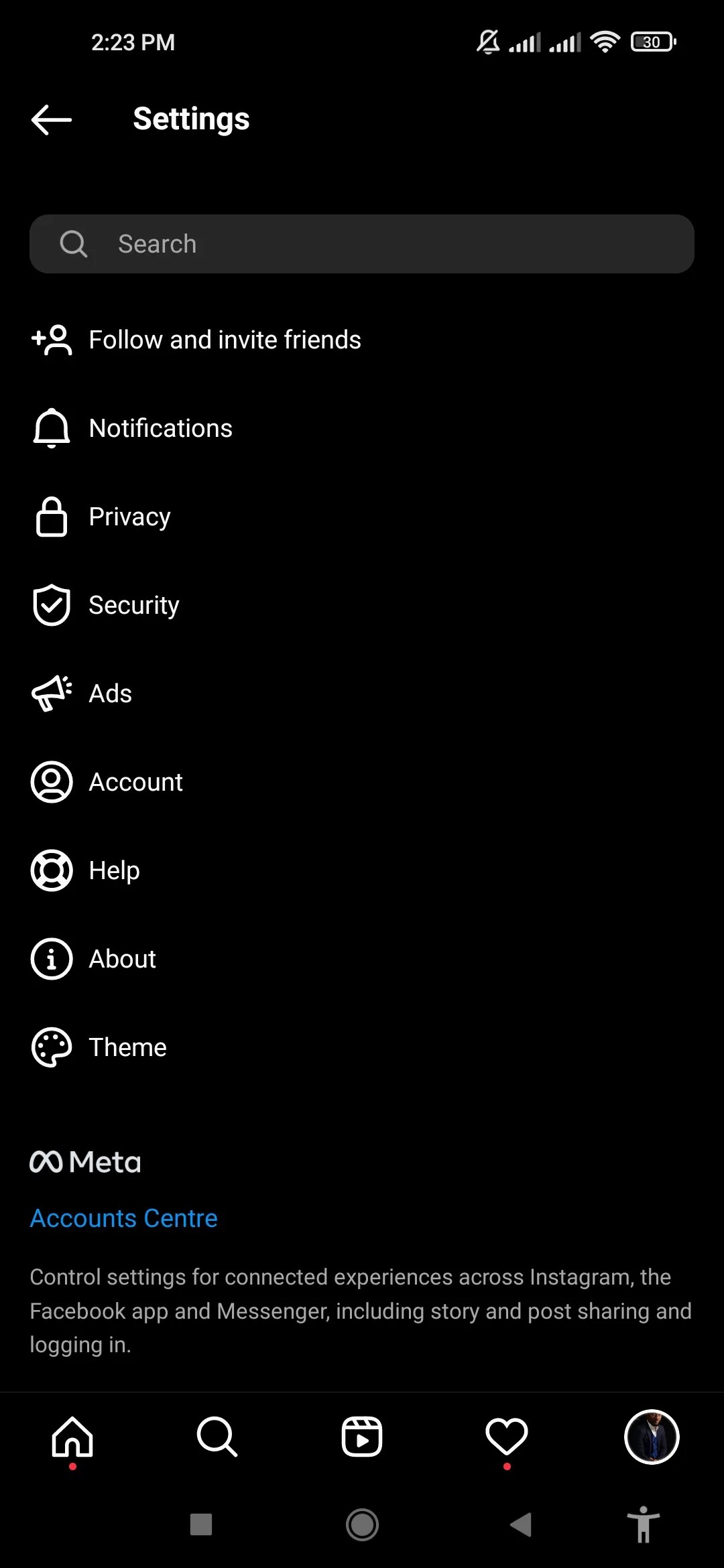
Task: Open the Notifications settings via bell icon
Action: click(x=51, y=428)
